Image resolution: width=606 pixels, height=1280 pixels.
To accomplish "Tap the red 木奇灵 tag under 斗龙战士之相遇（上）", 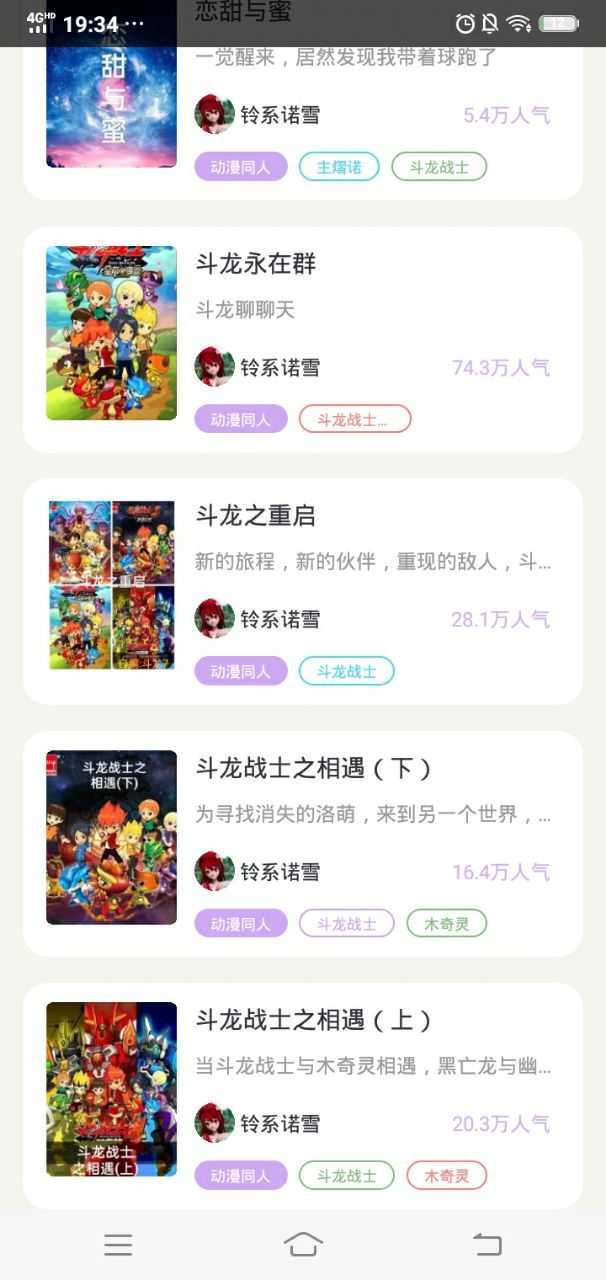I will [447, 1175].
